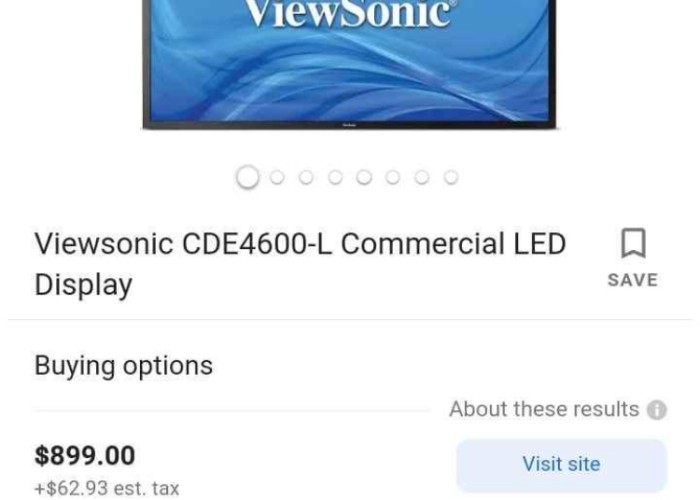Visit the seller's site for $899.00
The width and height of the screenshot is (700, 500).
coord(561,464)
